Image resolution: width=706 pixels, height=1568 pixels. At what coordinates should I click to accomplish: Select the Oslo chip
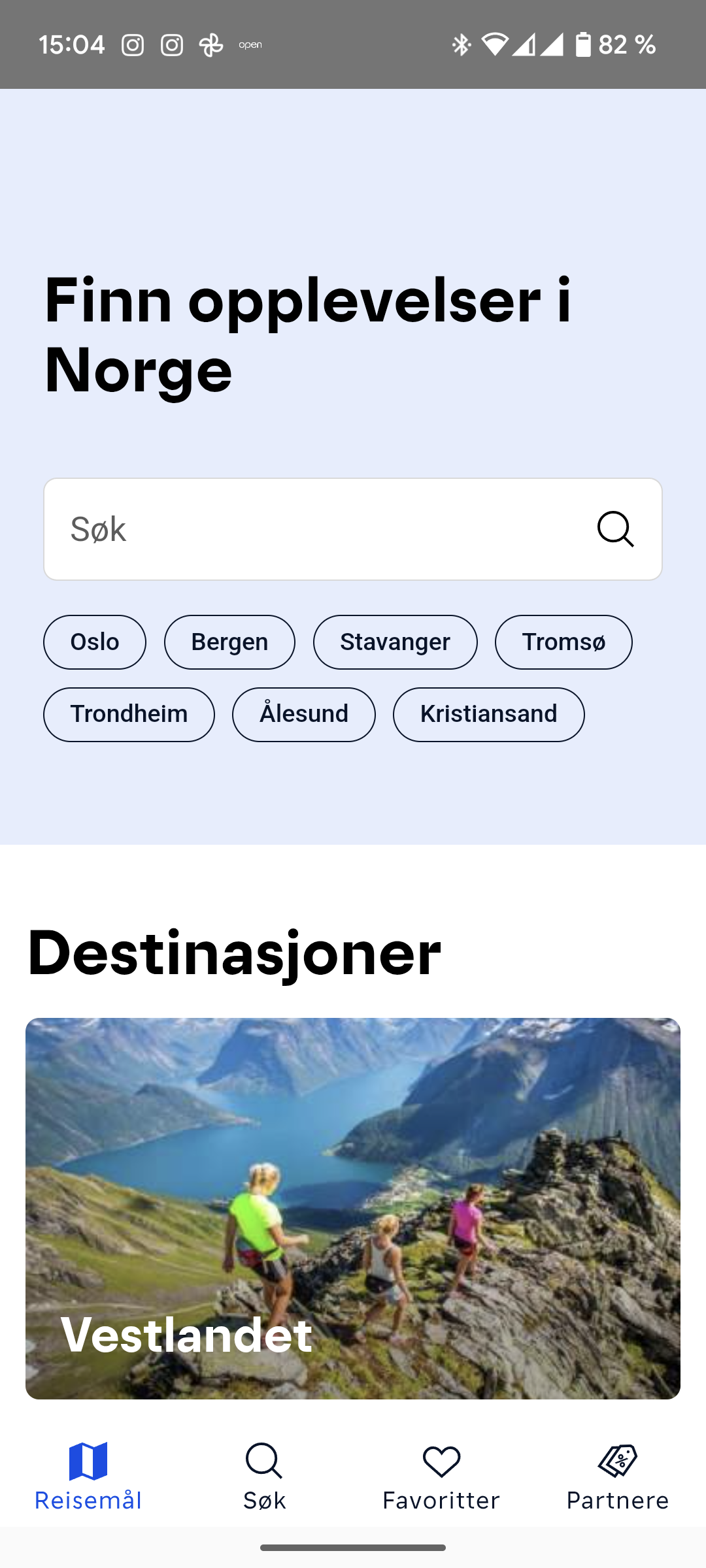click(x=95, y=642)
